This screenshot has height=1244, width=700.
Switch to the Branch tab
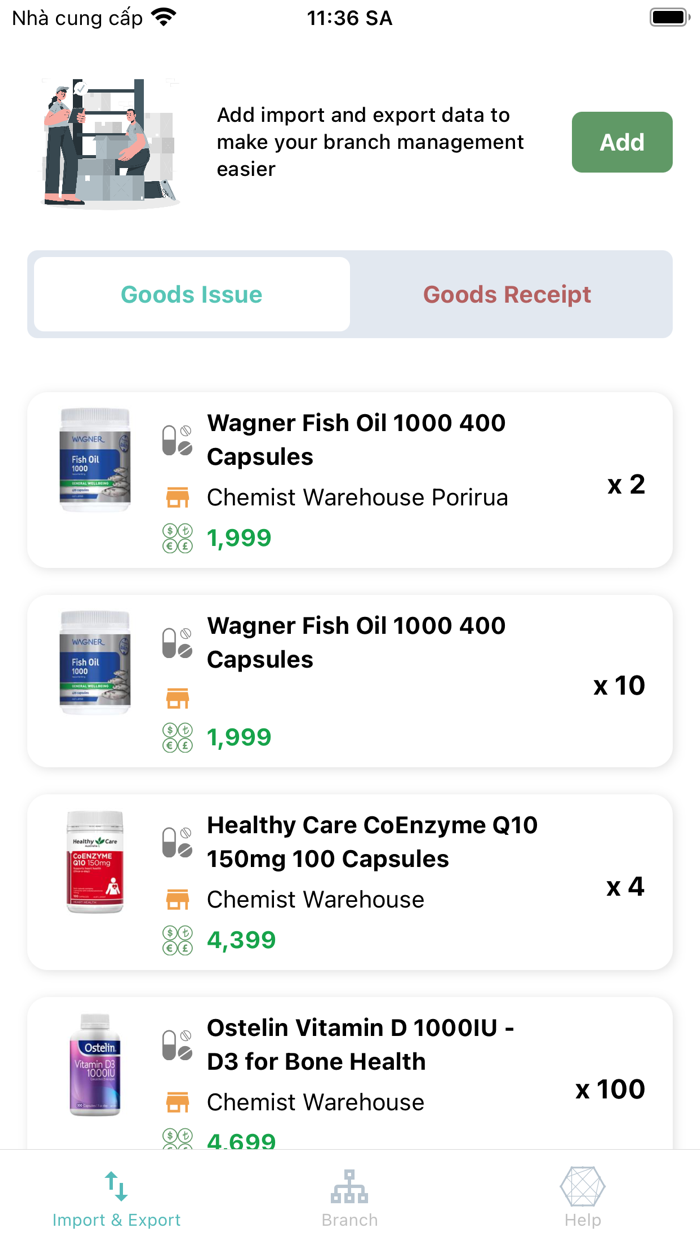click(349, 1198)
